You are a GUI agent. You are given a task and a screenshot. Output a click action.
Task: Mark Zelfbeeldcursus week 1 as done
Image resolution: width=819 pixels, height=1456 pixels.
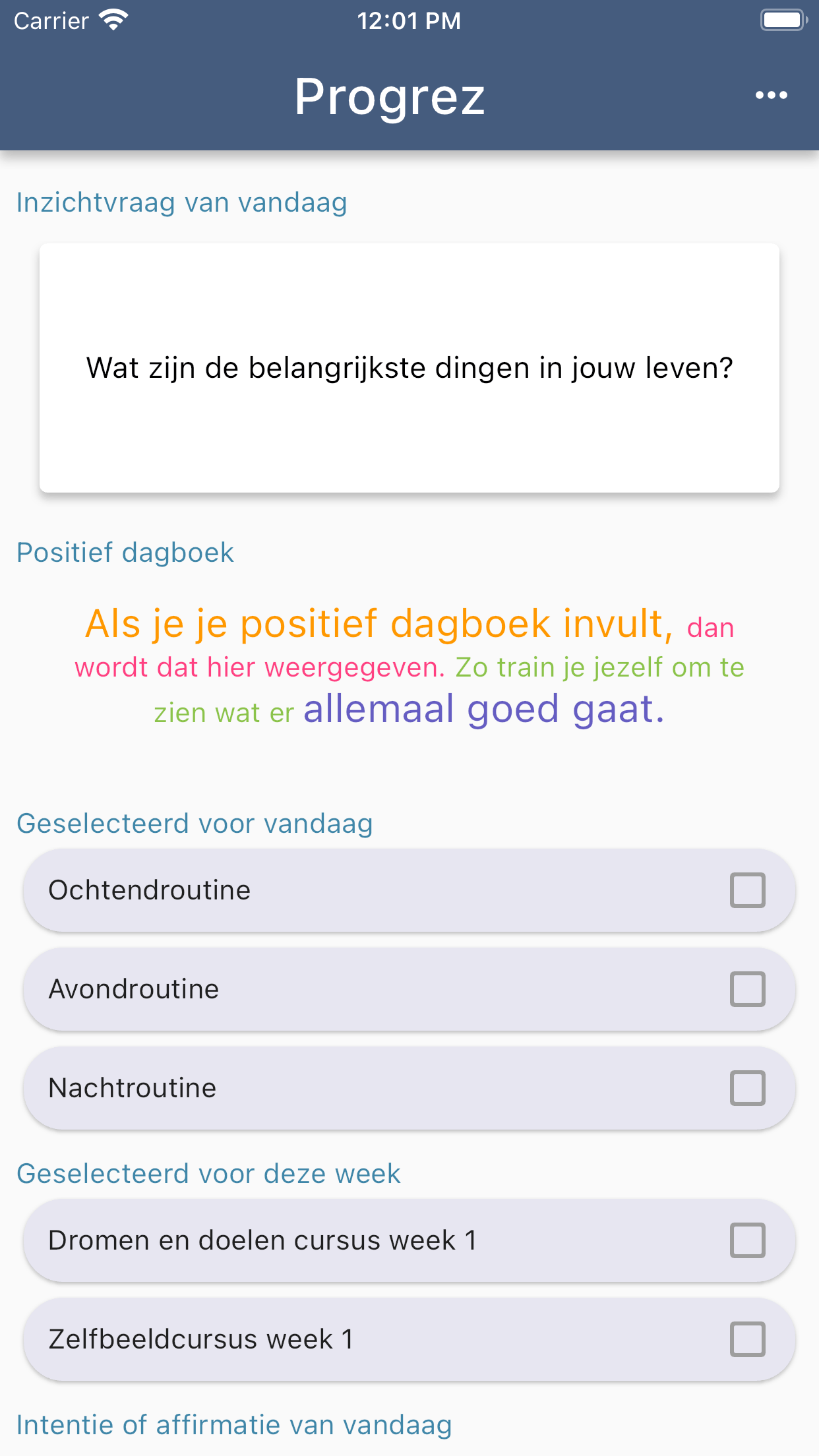tap(748, 1339)
